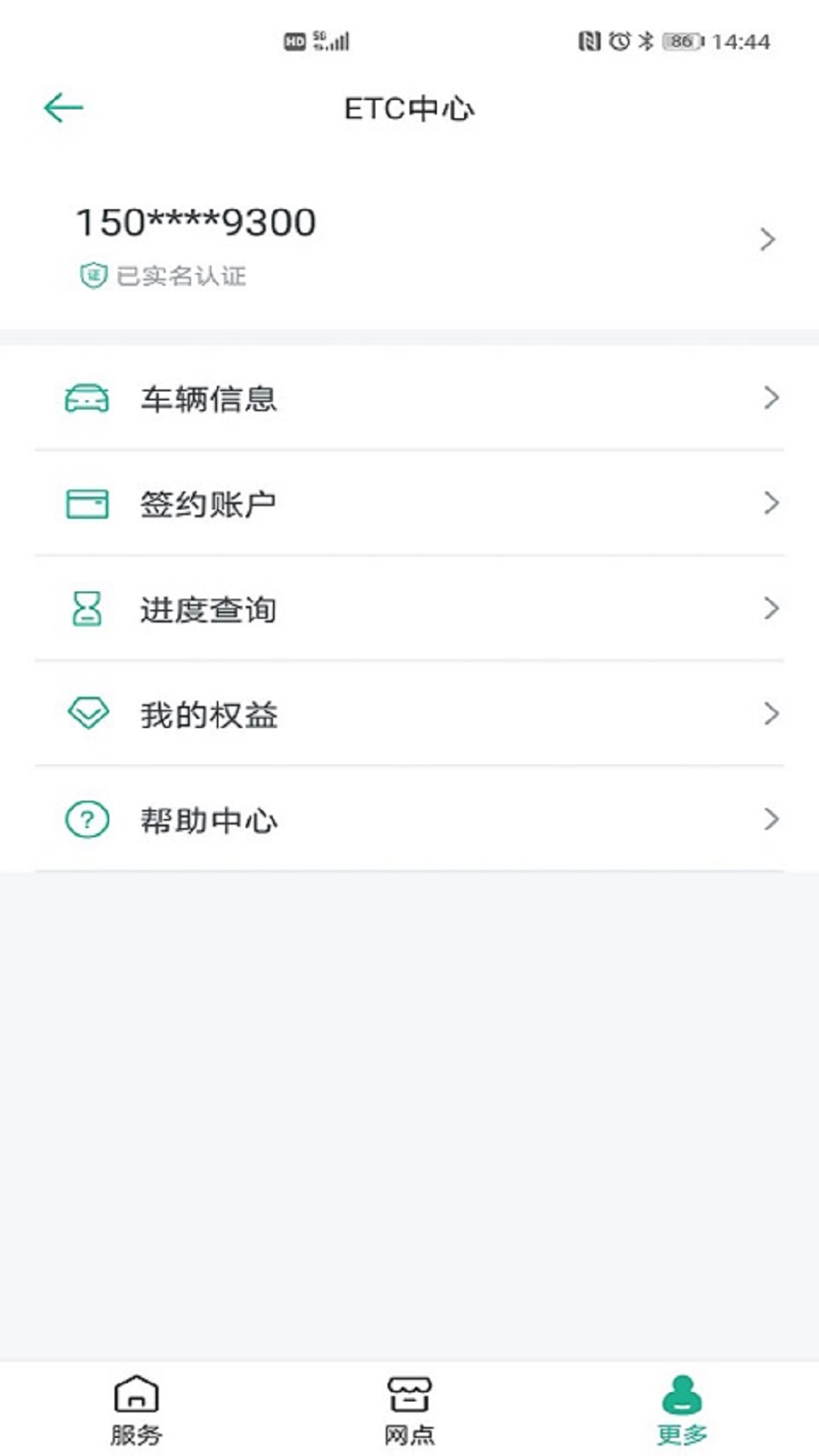Expand 帮助中心 using its arrow

pyautogui.click(x=772, y=817)
